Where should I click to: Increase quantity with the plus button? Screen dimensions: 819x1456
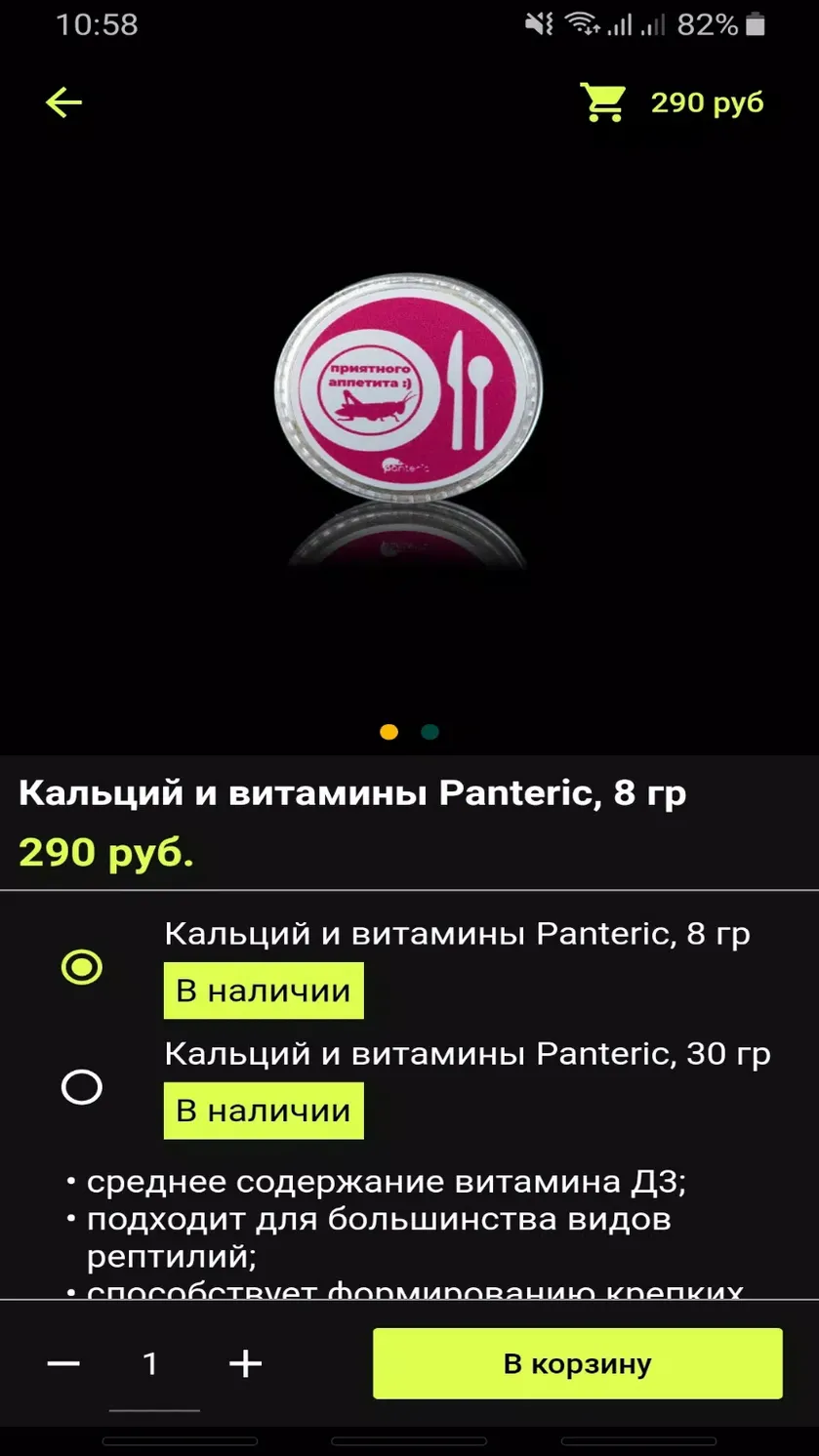click(245, 1363)
